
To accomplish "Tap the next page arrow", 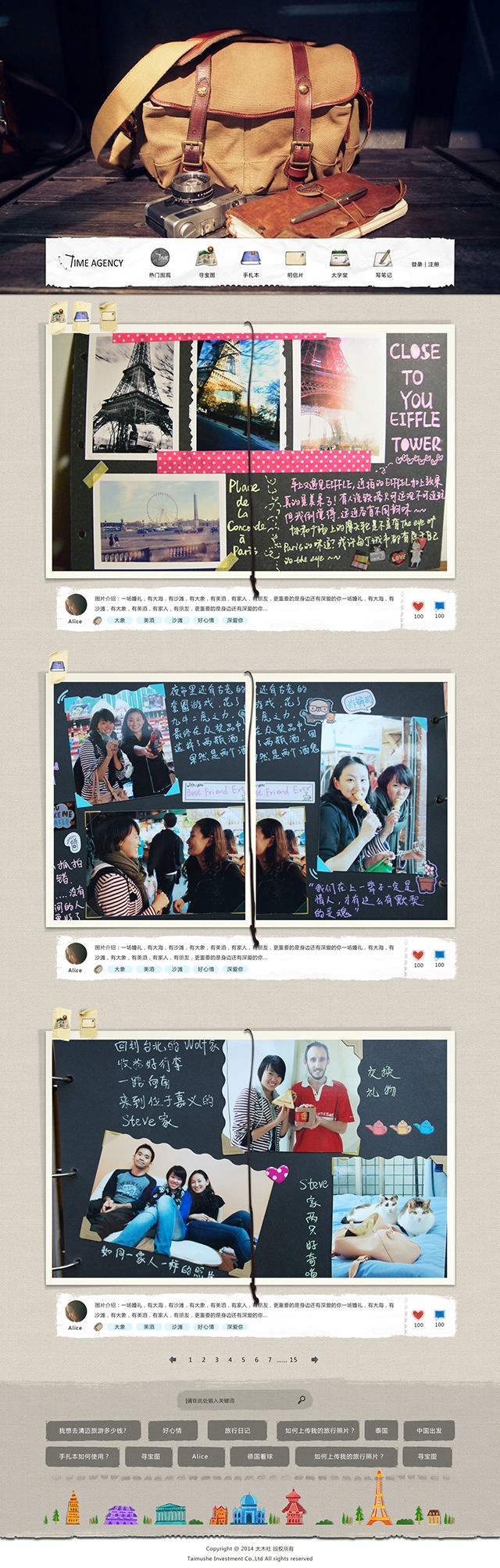I will [314, 1360].
